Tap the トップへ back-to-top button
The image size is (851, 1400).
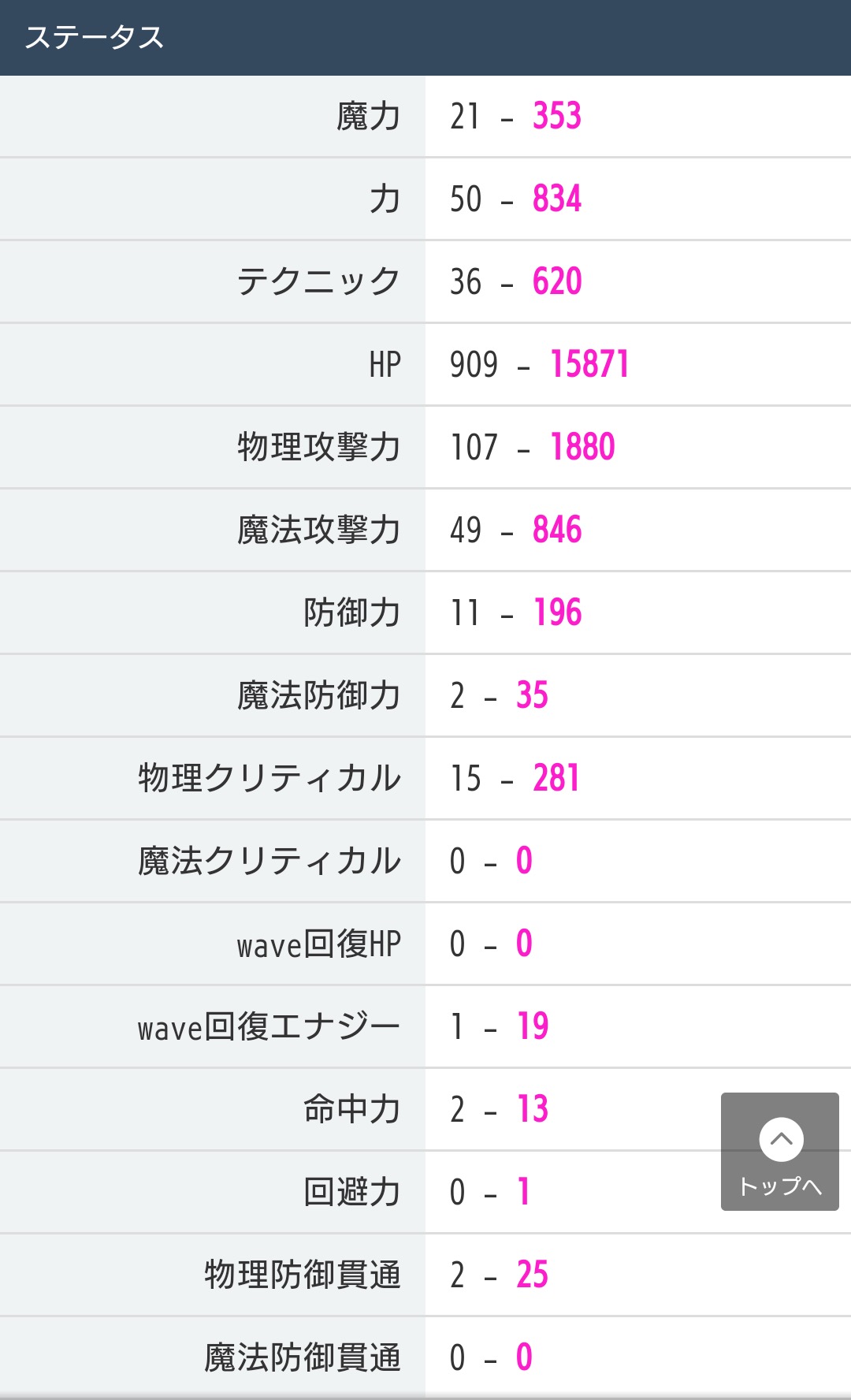pos(780,1152)
